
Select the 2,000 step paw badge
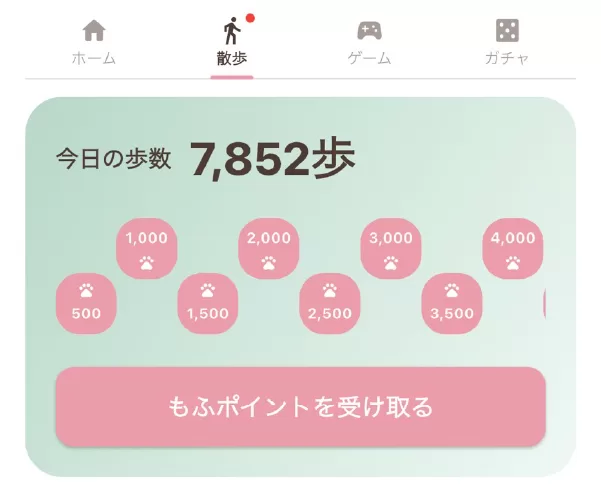[x=269, y=249]
